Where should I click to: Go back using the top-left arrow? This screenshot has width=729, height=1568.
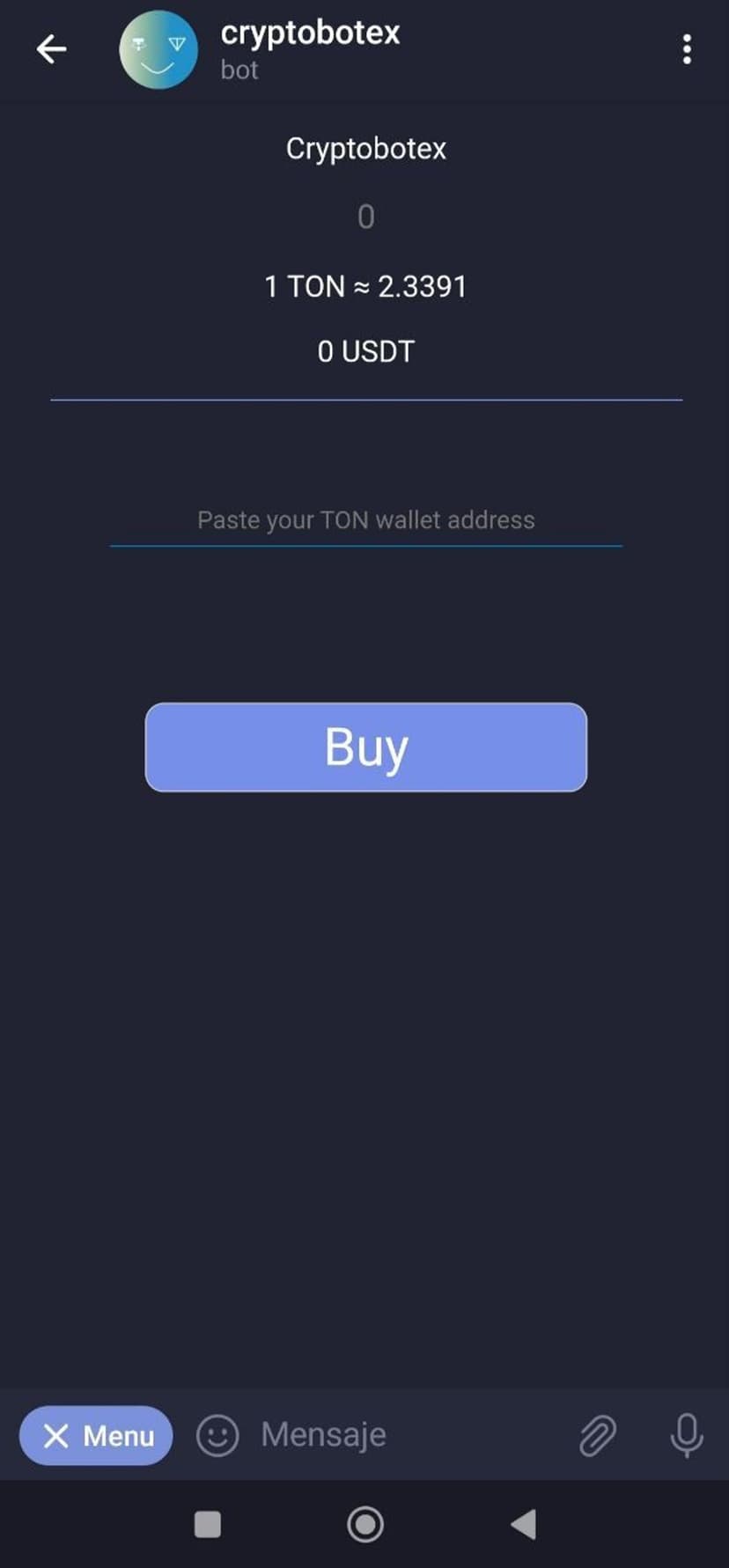51,49
